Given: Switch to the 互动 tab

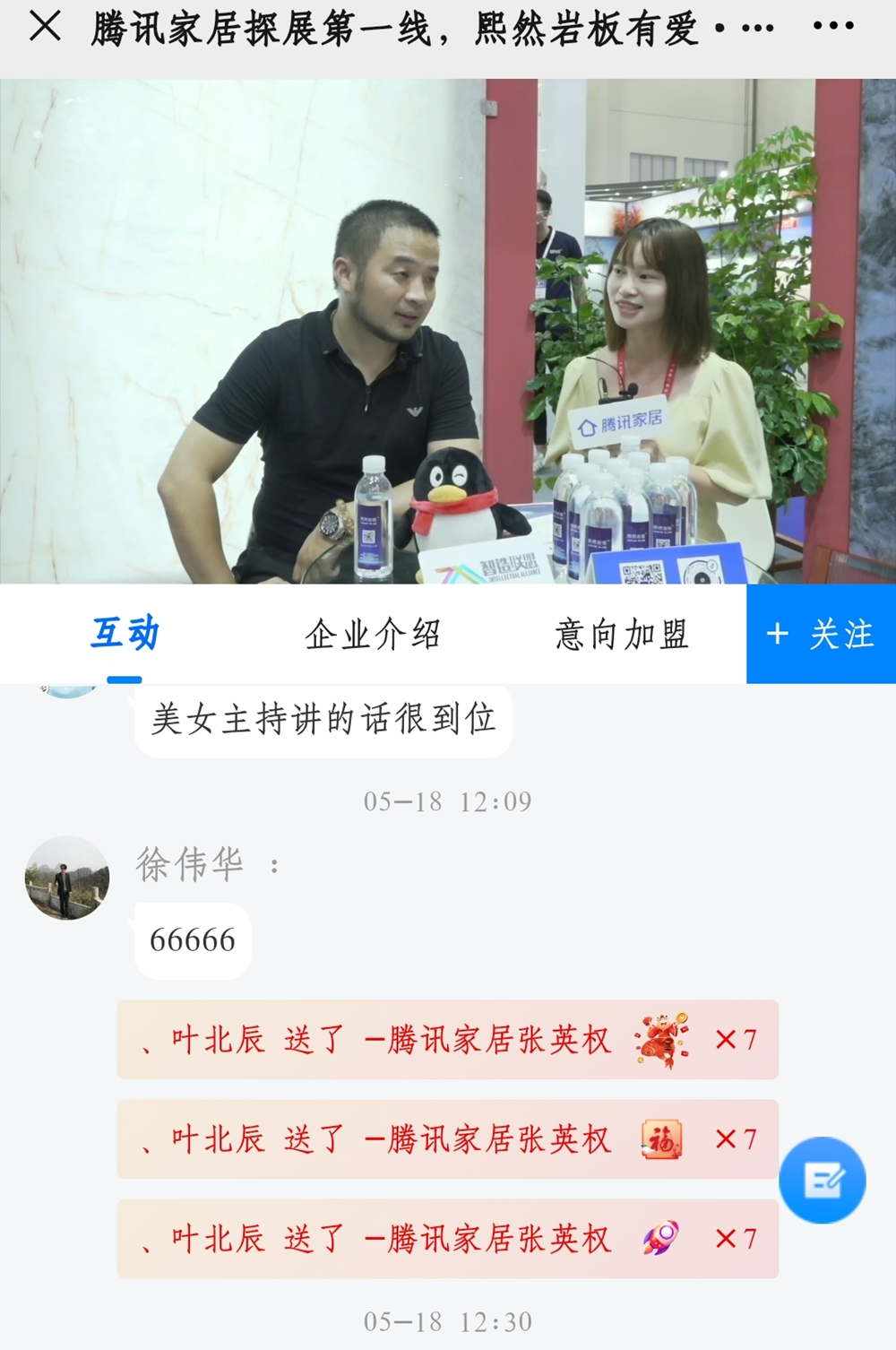Looking at the screenshot, I should click(x=125, y=634).
